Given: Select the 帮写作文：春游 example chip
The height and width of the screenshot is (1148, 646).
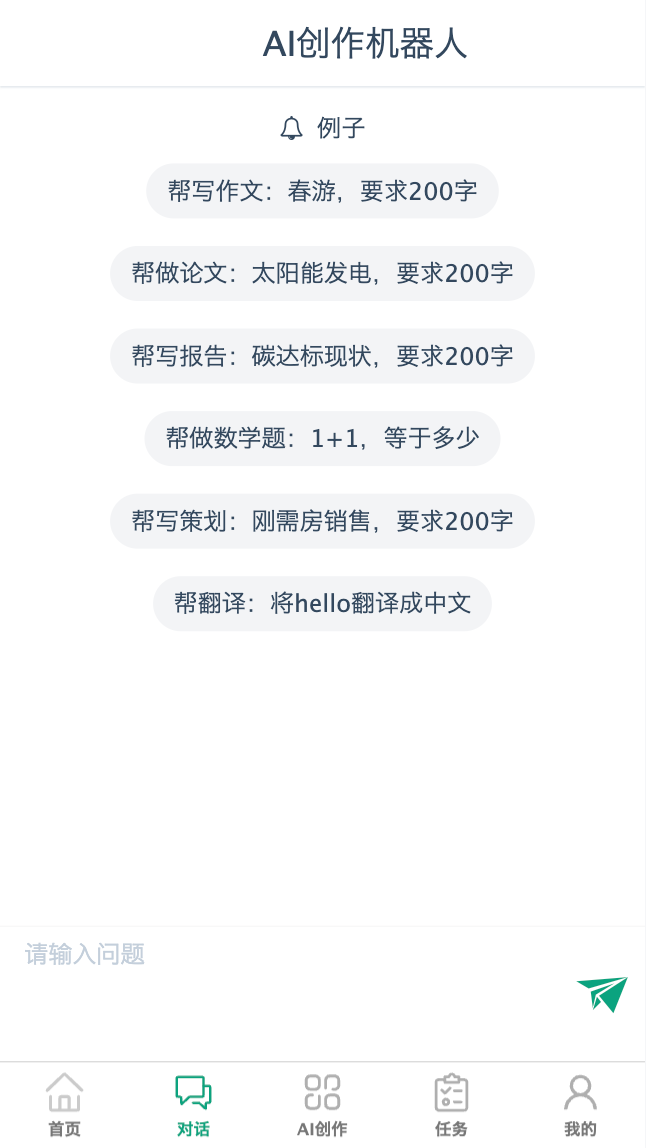Looking at the screenshot, I should pos(322,191).
